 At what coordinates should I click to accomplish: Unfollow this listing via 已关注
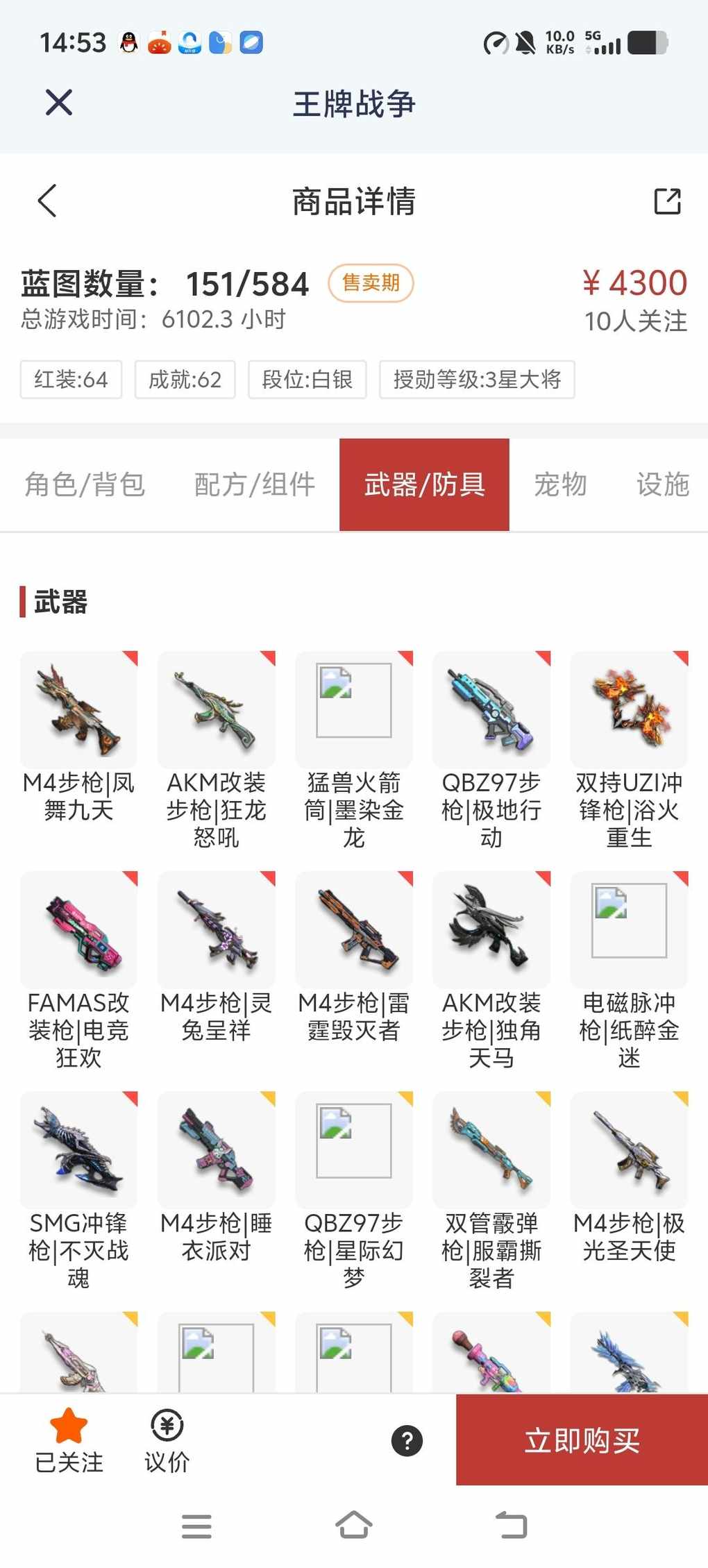(69, 1440)
